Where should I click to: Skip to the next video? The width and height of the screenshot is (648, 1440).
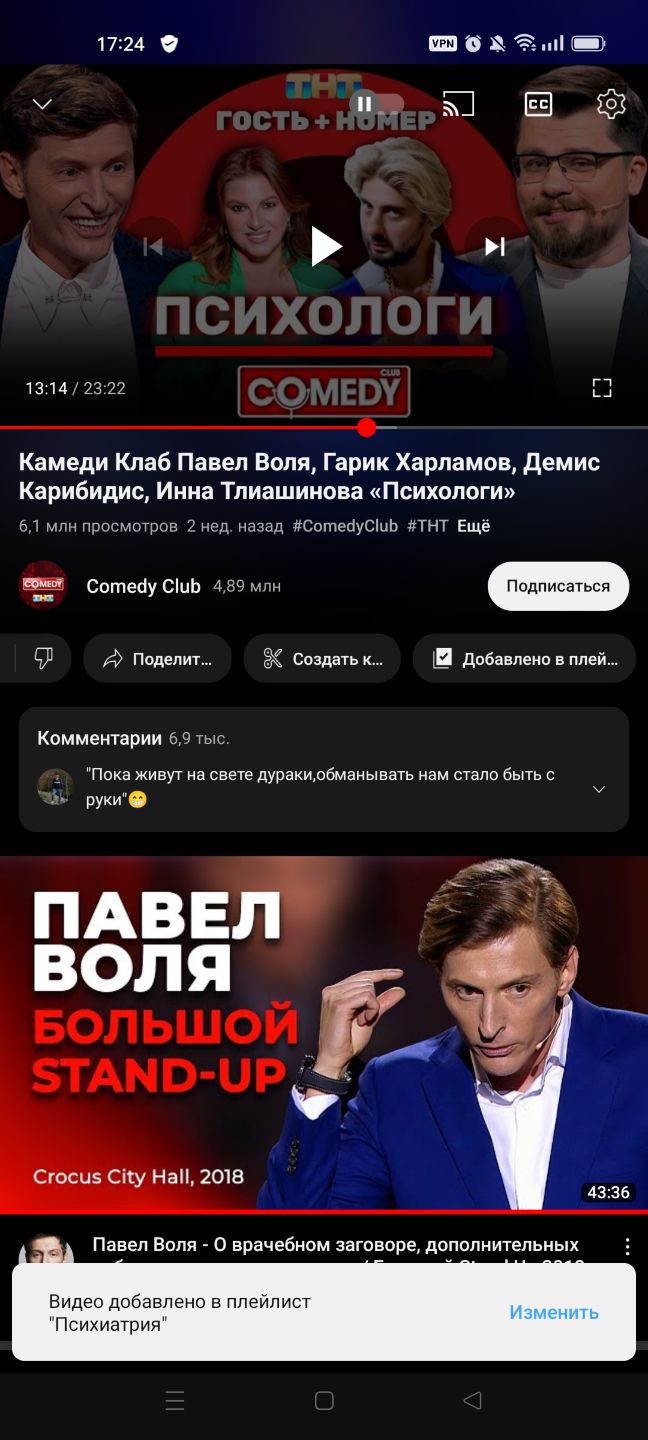[494, 247]
